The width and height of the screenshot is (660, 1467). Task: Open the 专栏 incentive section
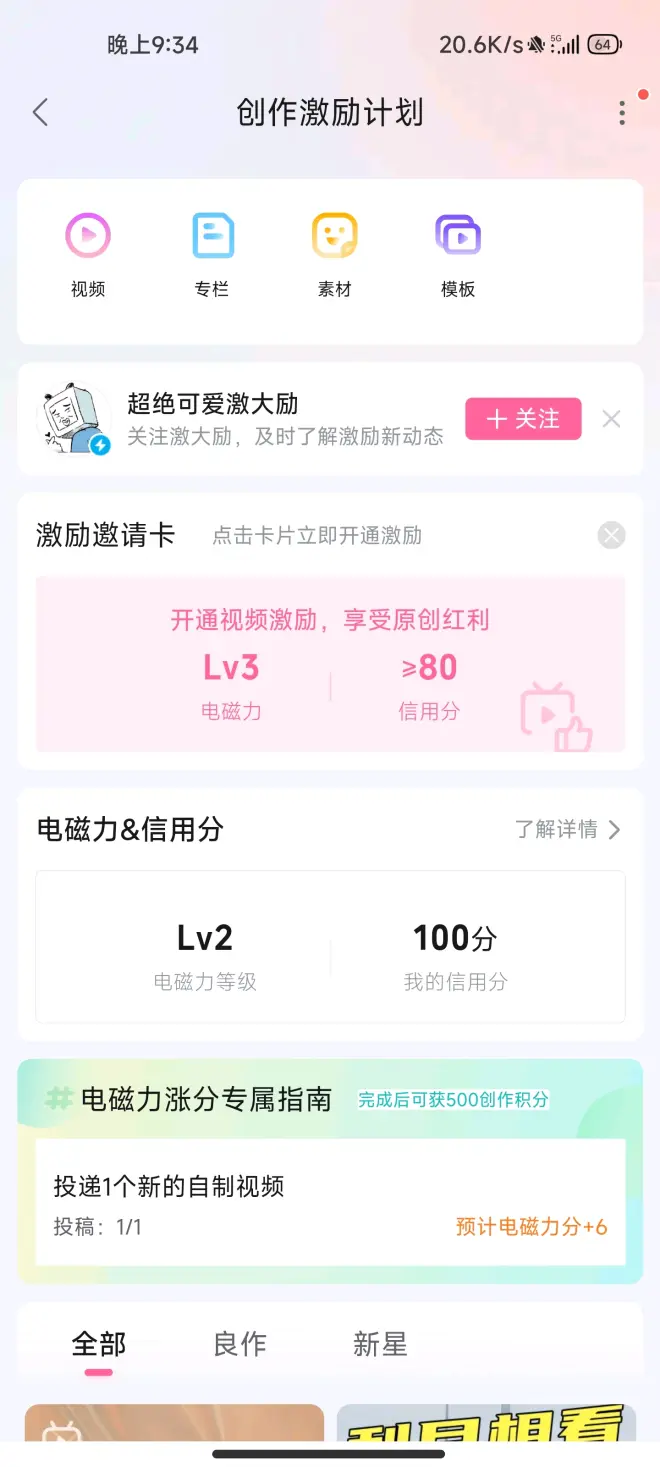pos(212,256)
